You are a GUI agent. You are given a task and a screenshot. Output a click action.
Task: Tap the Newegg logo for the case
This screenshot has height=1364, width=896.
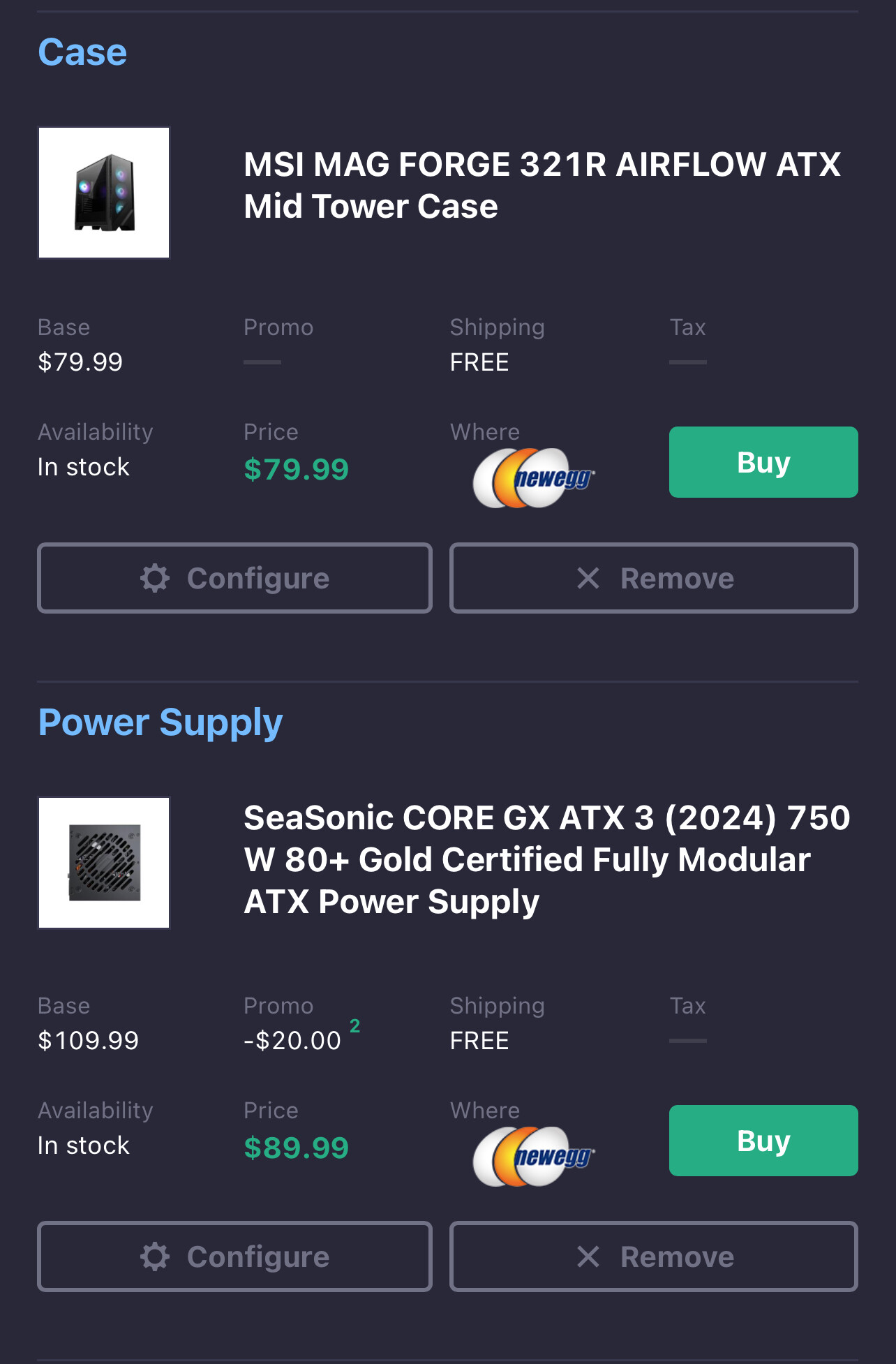pos(534,478)
